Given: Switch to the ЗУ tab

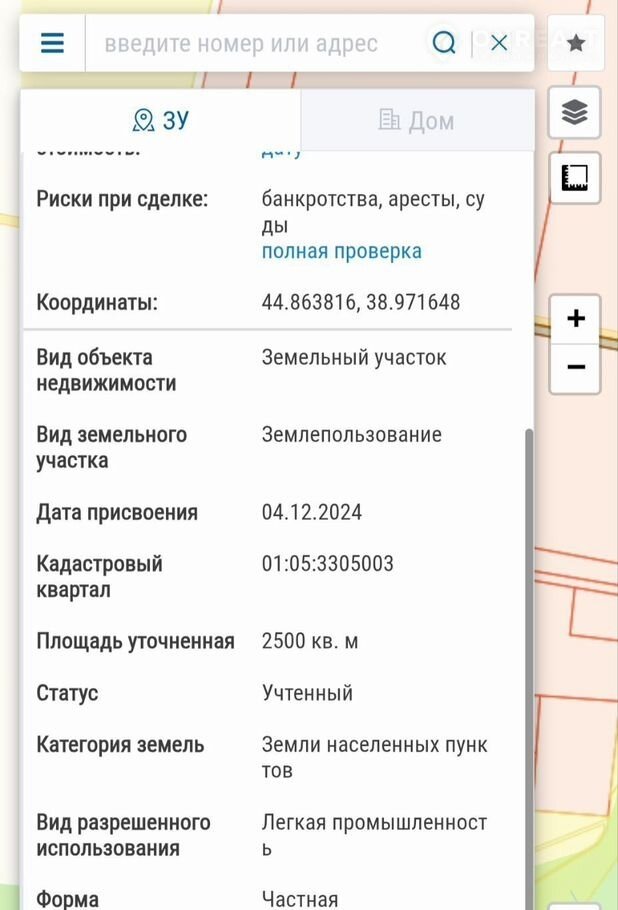Looking at the screenshot, I should tap(161, 121).
